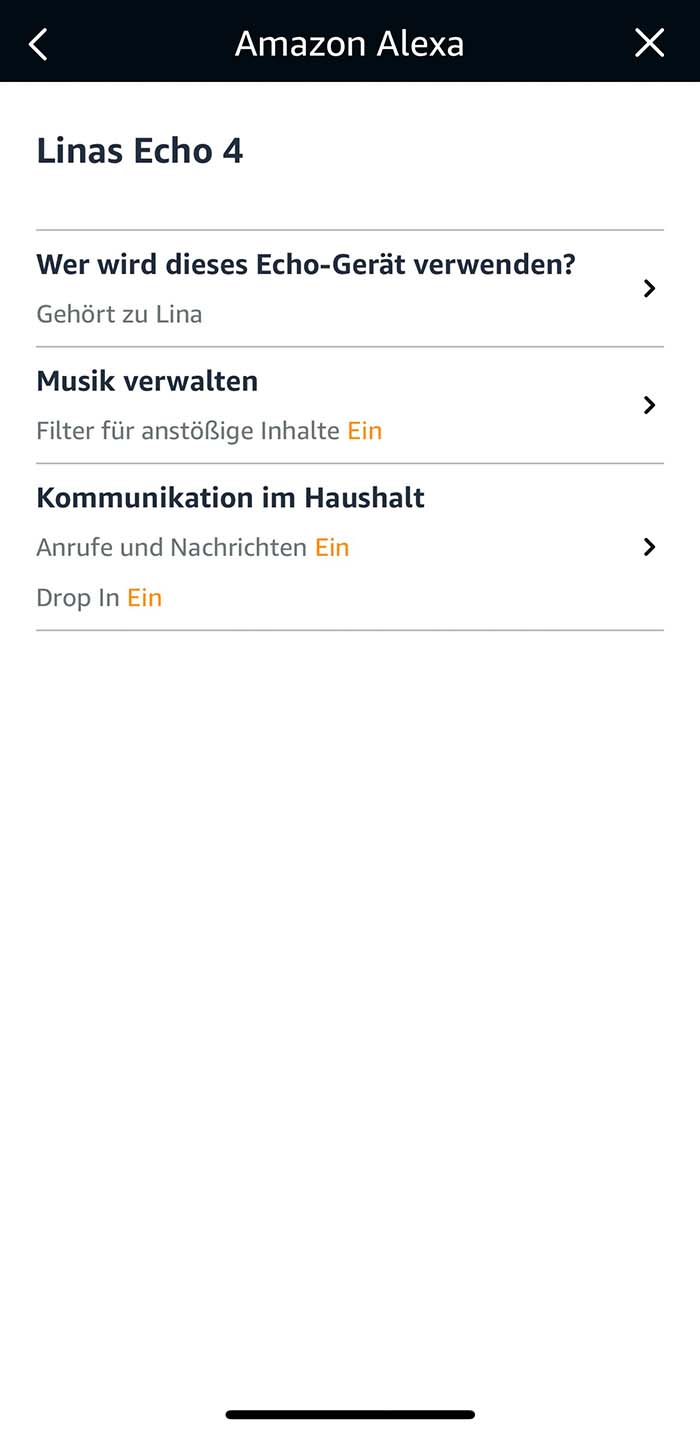The image size is (700, 1433).
Task: Open the Musik verwalten settings
Action: coord(349,405)
